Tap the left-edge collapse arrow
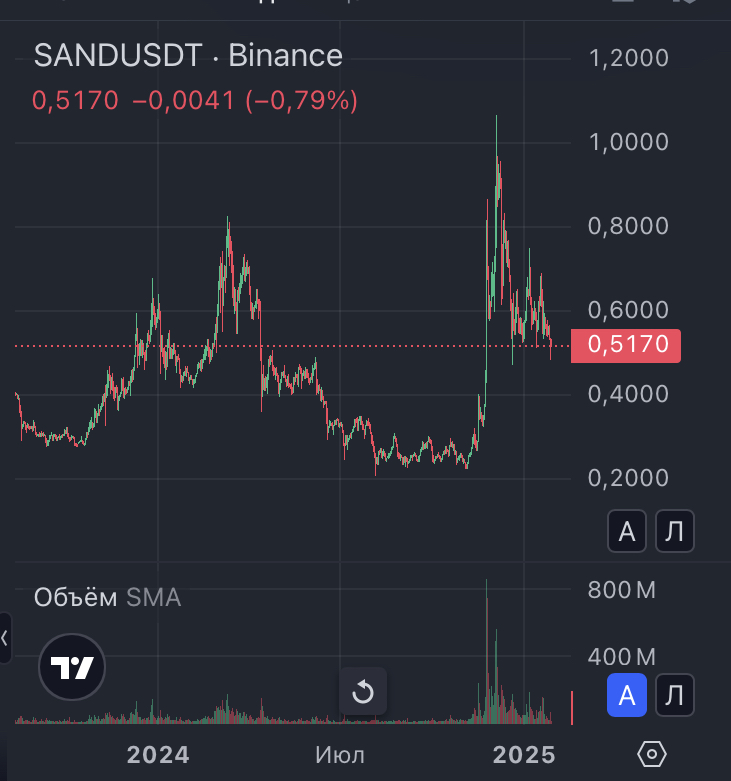Image resolution: width=731 pixels, height=781 pixels. tap(5, 637)
